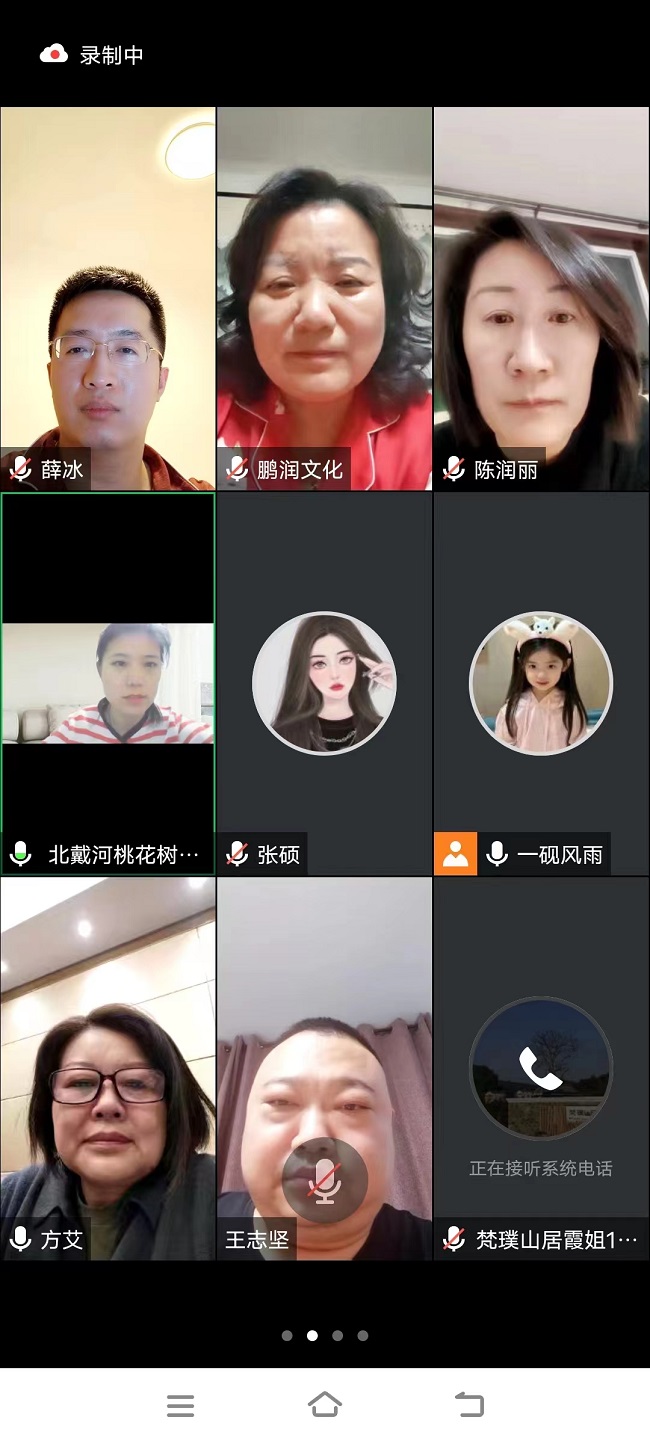Open 薛冰's video tile
Image resolution: width=650 pixels, height=1444 pixels.
coord(107,298)
